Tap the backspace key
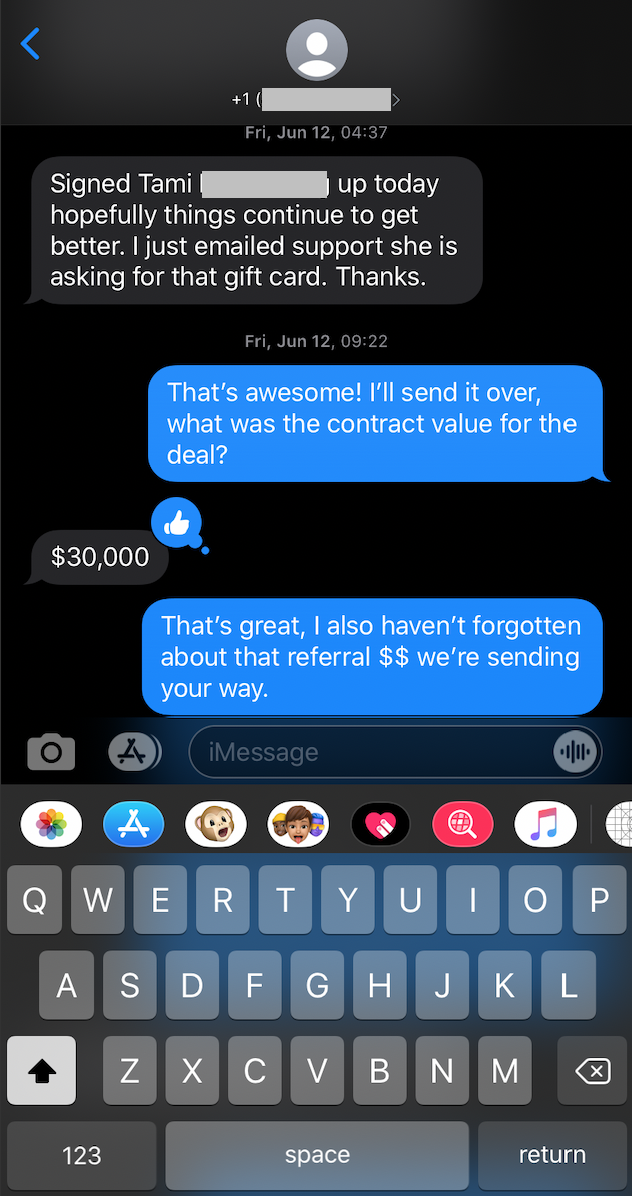This screenshot has height=1196, width=632. (592, 1071)
